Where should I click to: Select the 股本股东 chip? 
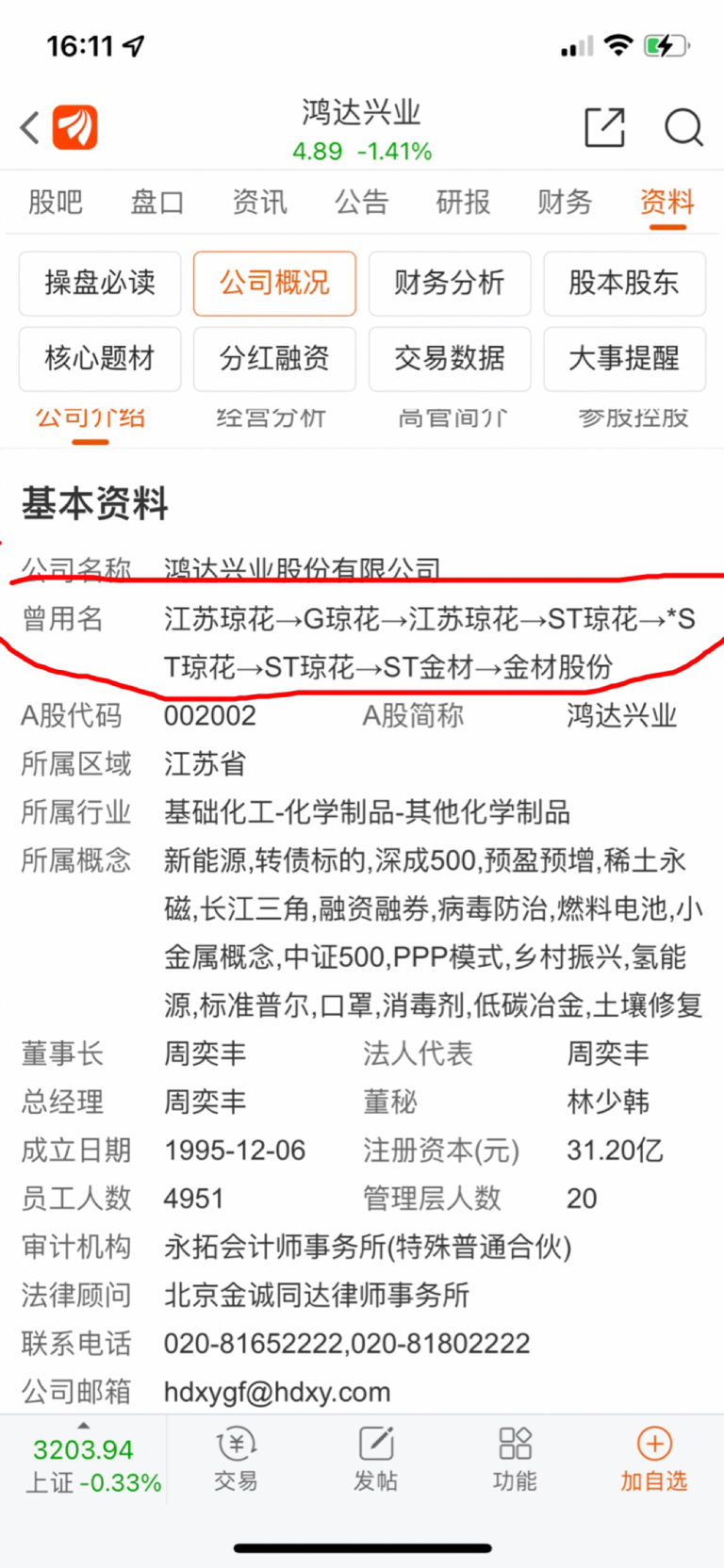[624, 283]
